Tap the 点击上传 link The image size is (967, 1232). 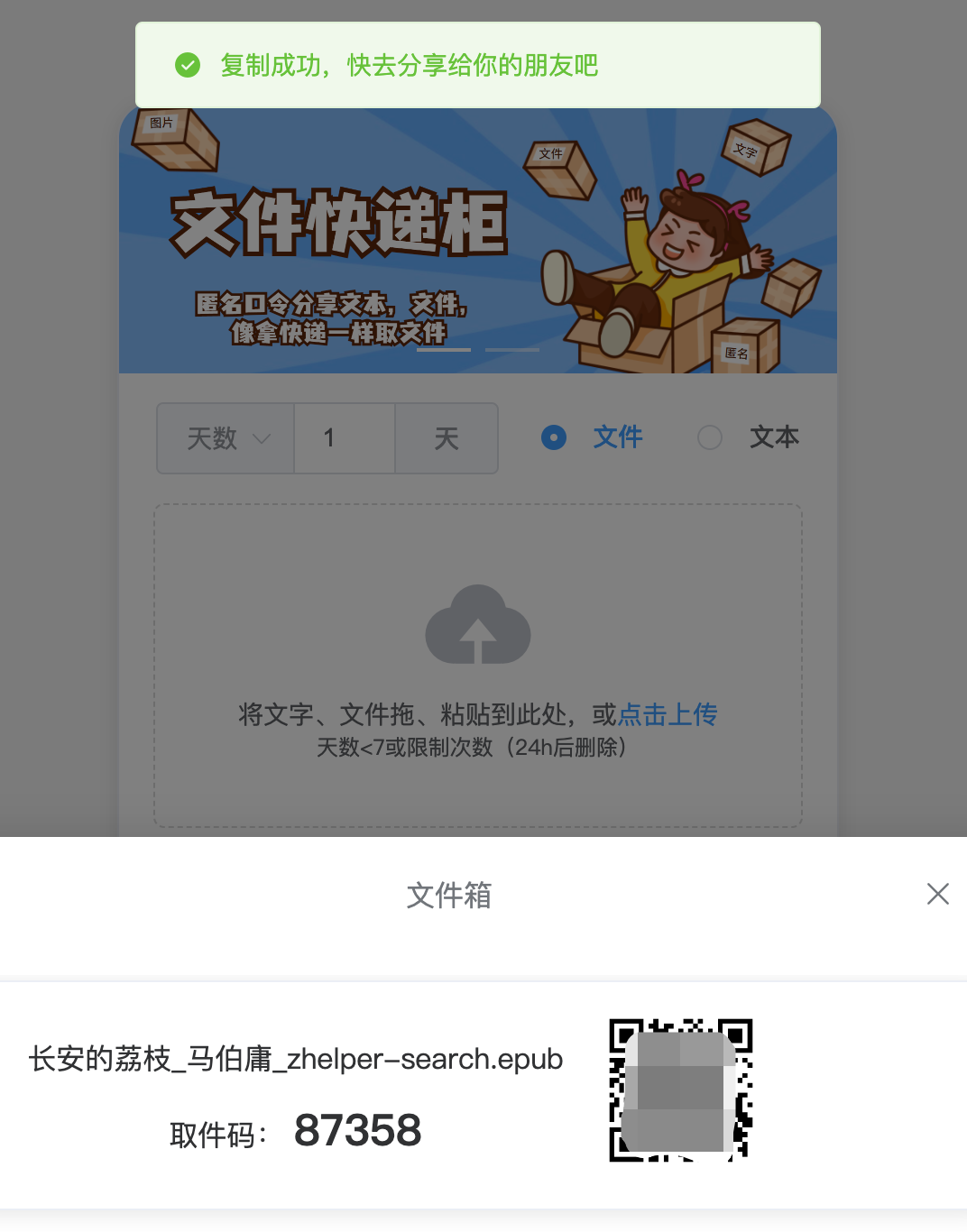pos(668,714)
